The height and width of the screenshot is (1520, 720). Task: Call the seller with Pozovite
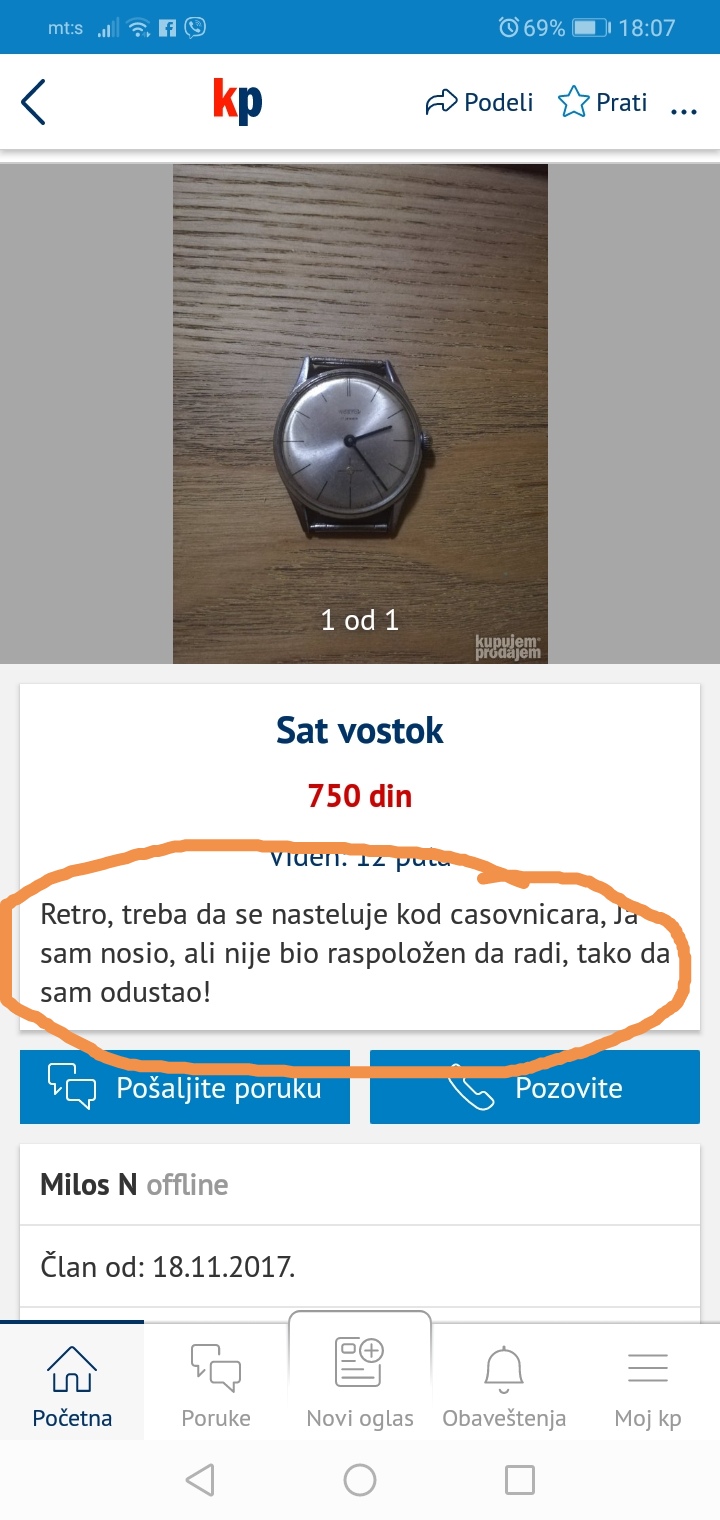click(x=535, y=1087)
